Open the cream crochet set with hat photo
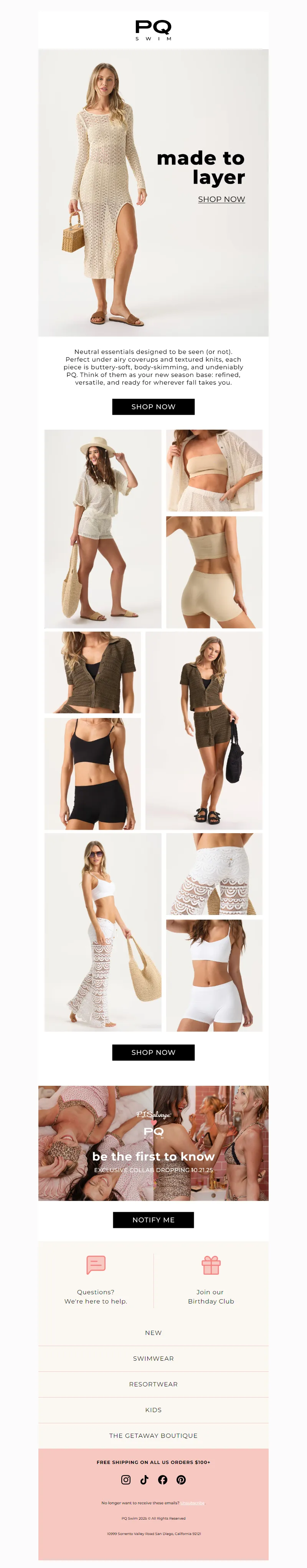307x1568 pixels. point(103,528)
